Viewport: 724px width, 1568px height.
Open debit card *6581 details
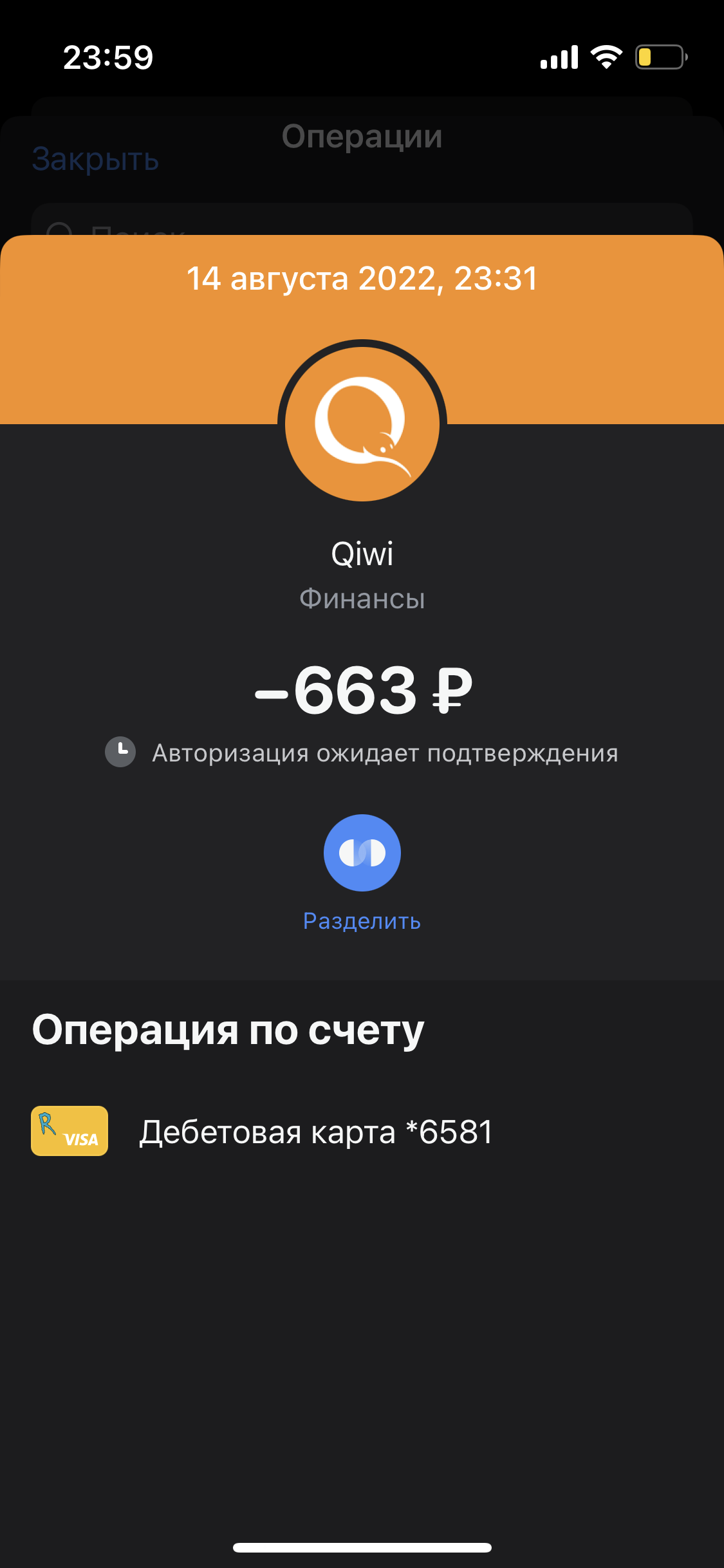point(362,1132)
